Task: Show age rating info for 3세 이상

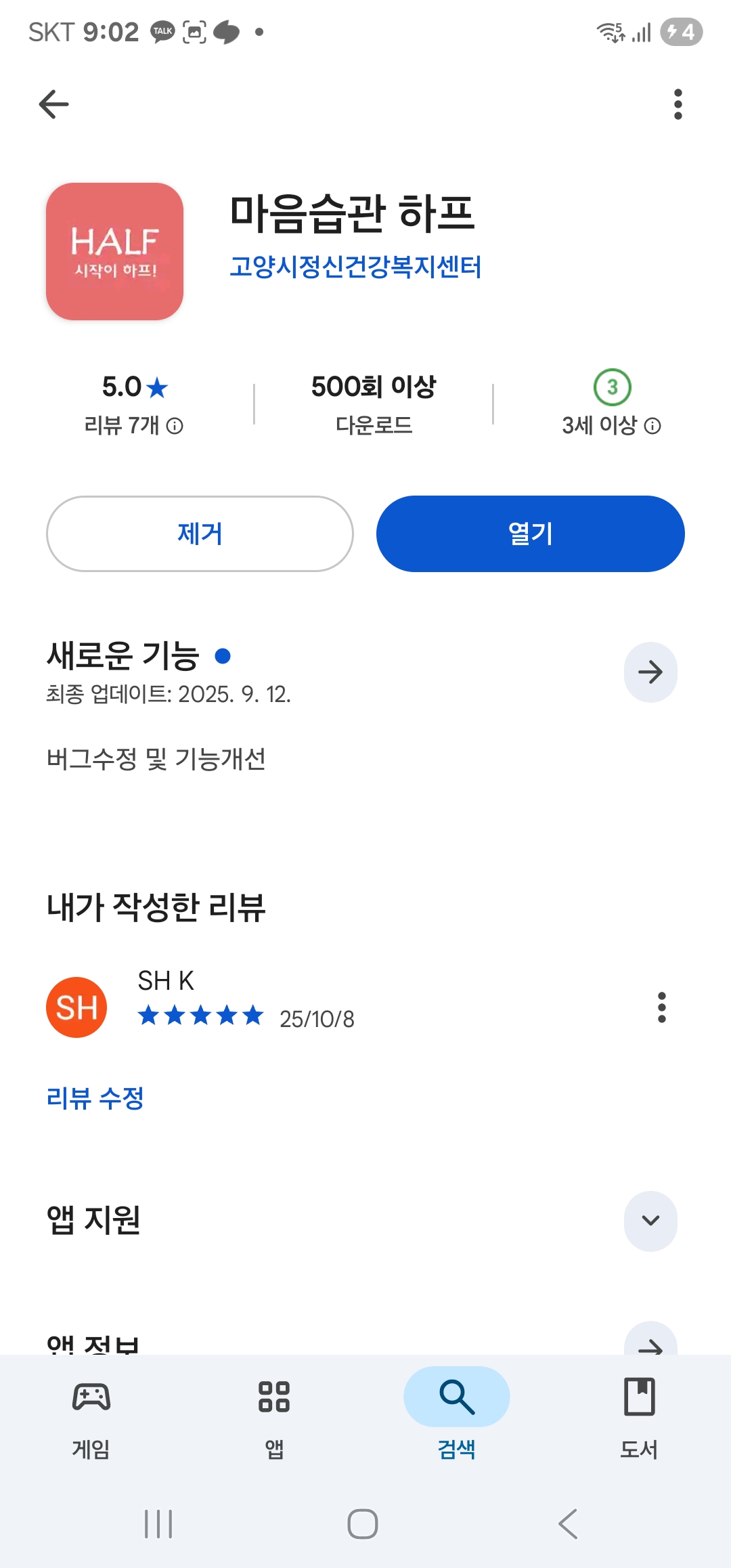Action: tap(652, 426)
